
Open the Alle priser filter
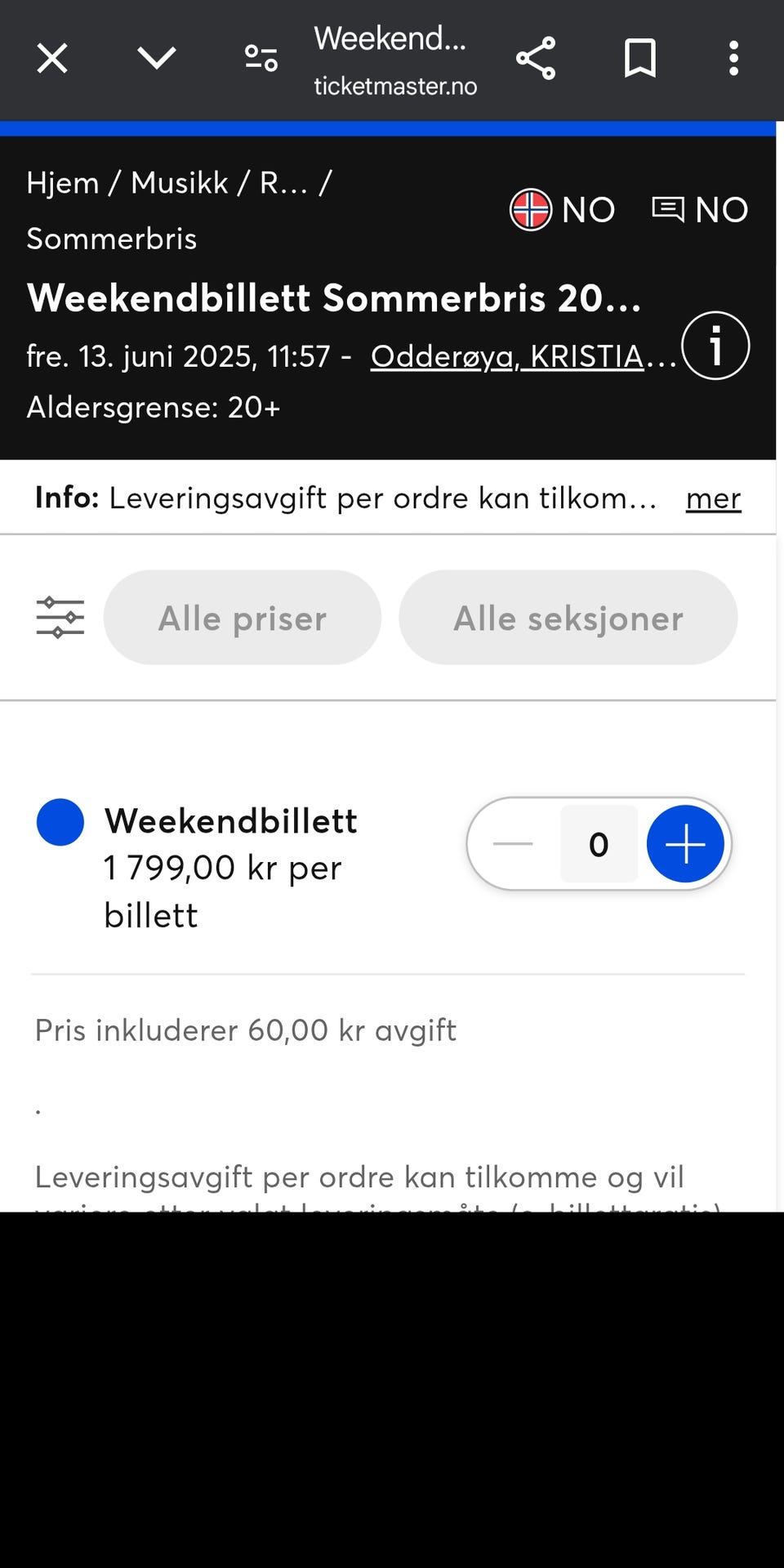pyautogui.click(x=242, y=619)
